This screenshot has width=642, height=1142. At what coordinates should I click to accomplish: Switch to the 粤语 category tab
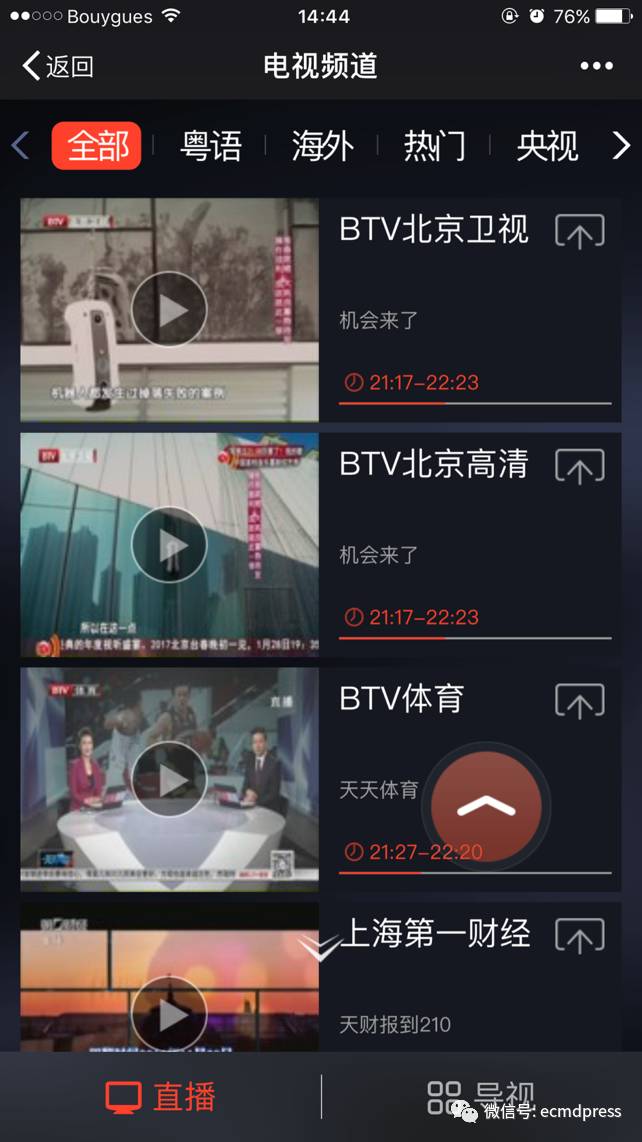[x=211, y=146]
